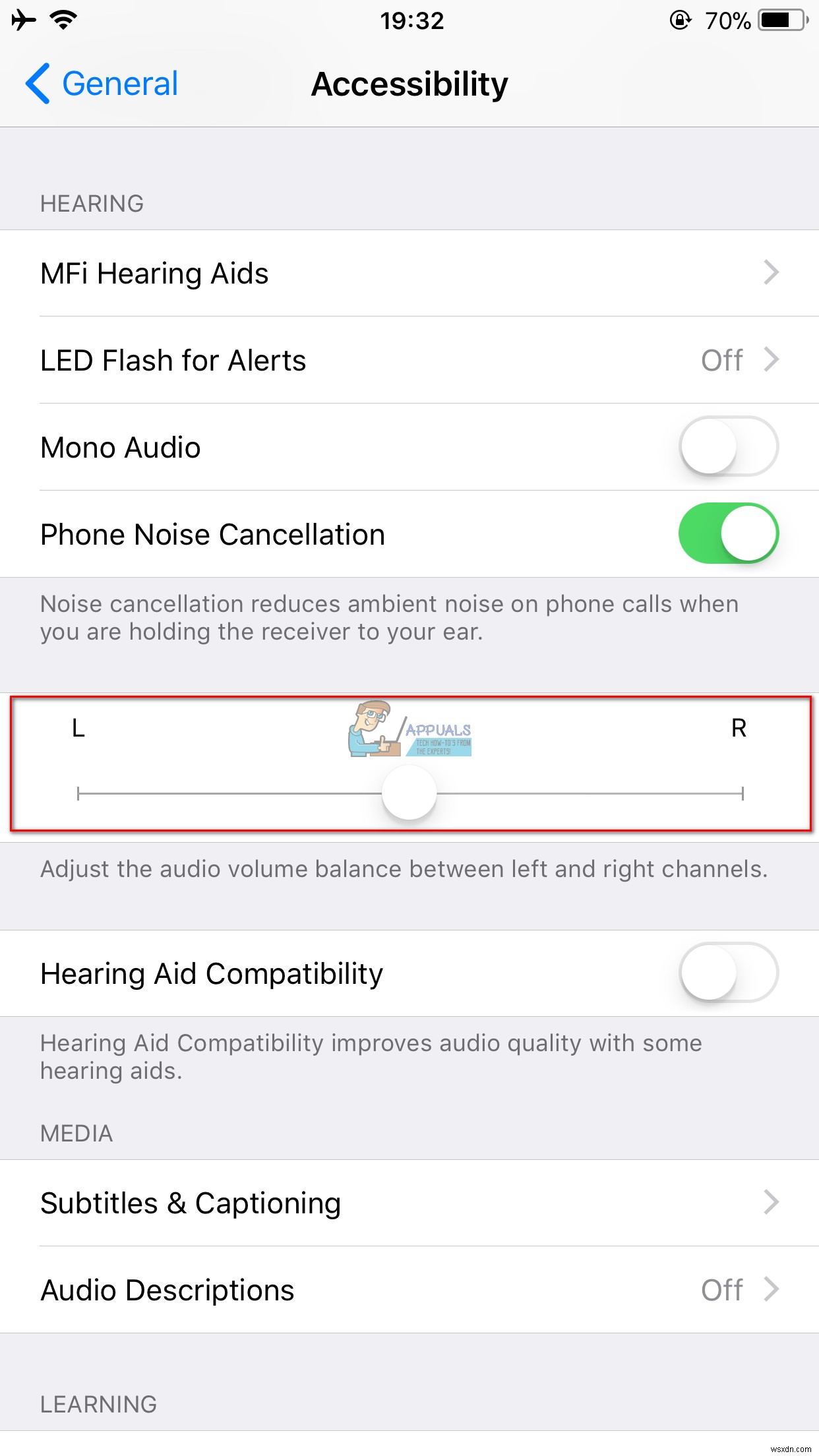The width and height of the screenshot is (819, 1456).
Task: Tap the back chevron next to General
Action: [x=38, y=83]
